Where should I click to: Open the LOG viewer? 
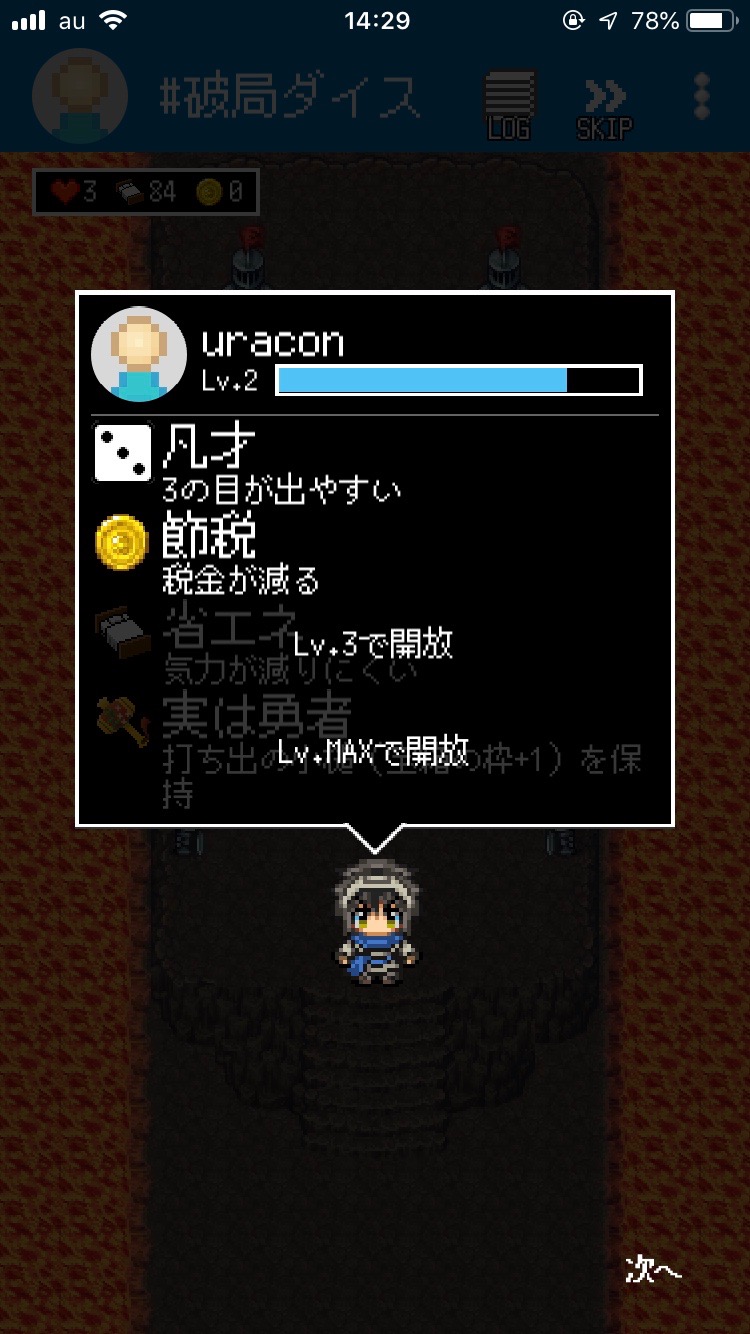click(508, 104)
